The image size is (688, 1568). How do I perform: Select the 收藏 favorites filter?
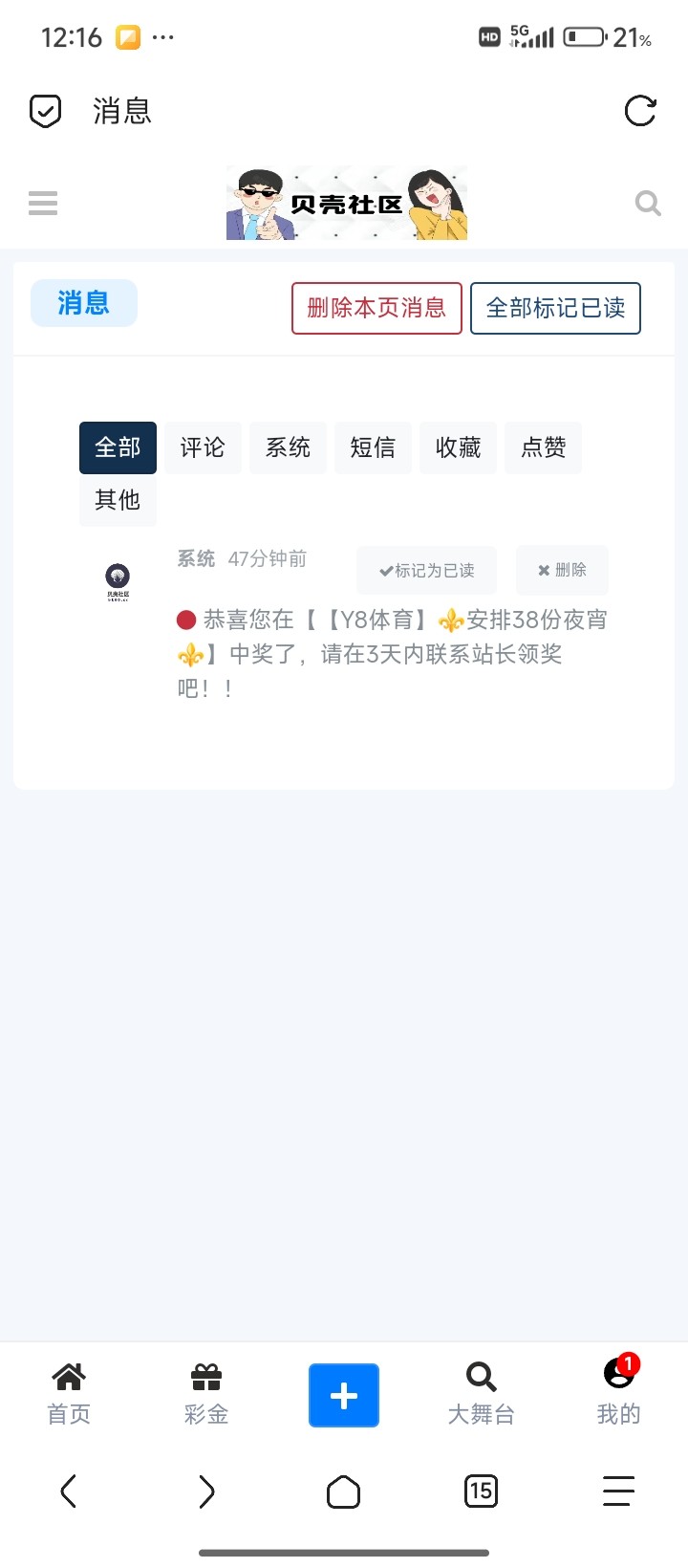point(458,447)
